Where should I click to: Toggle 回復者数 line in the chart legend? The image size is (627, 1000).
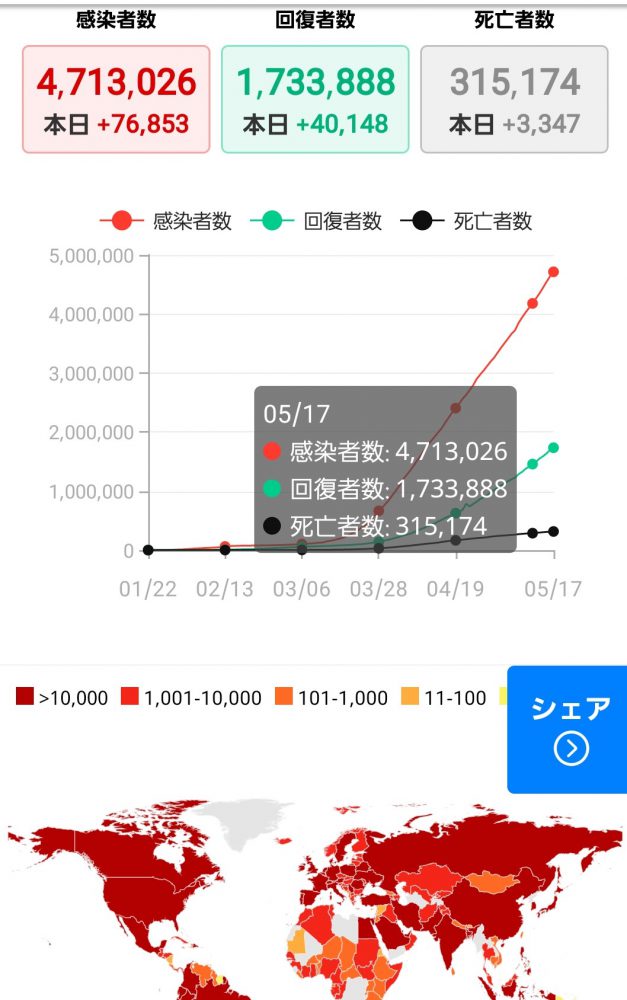(x=316, y=221)
